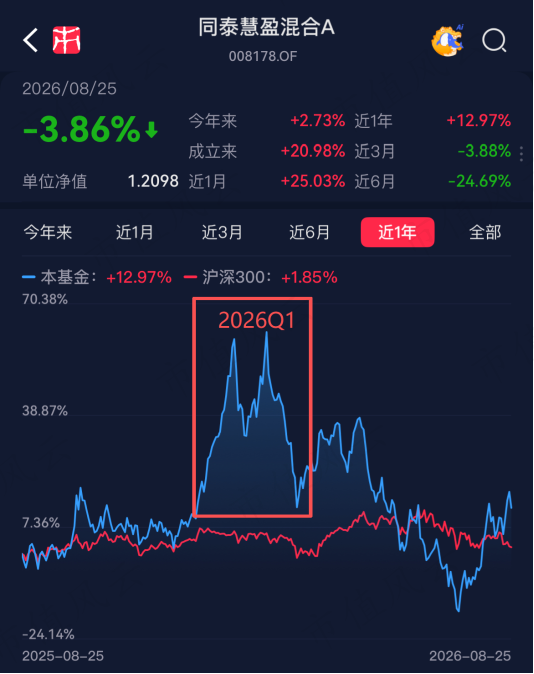Tap the red app logo icon
The width and height of the screenshot is (534, 674).
[67, 40]
